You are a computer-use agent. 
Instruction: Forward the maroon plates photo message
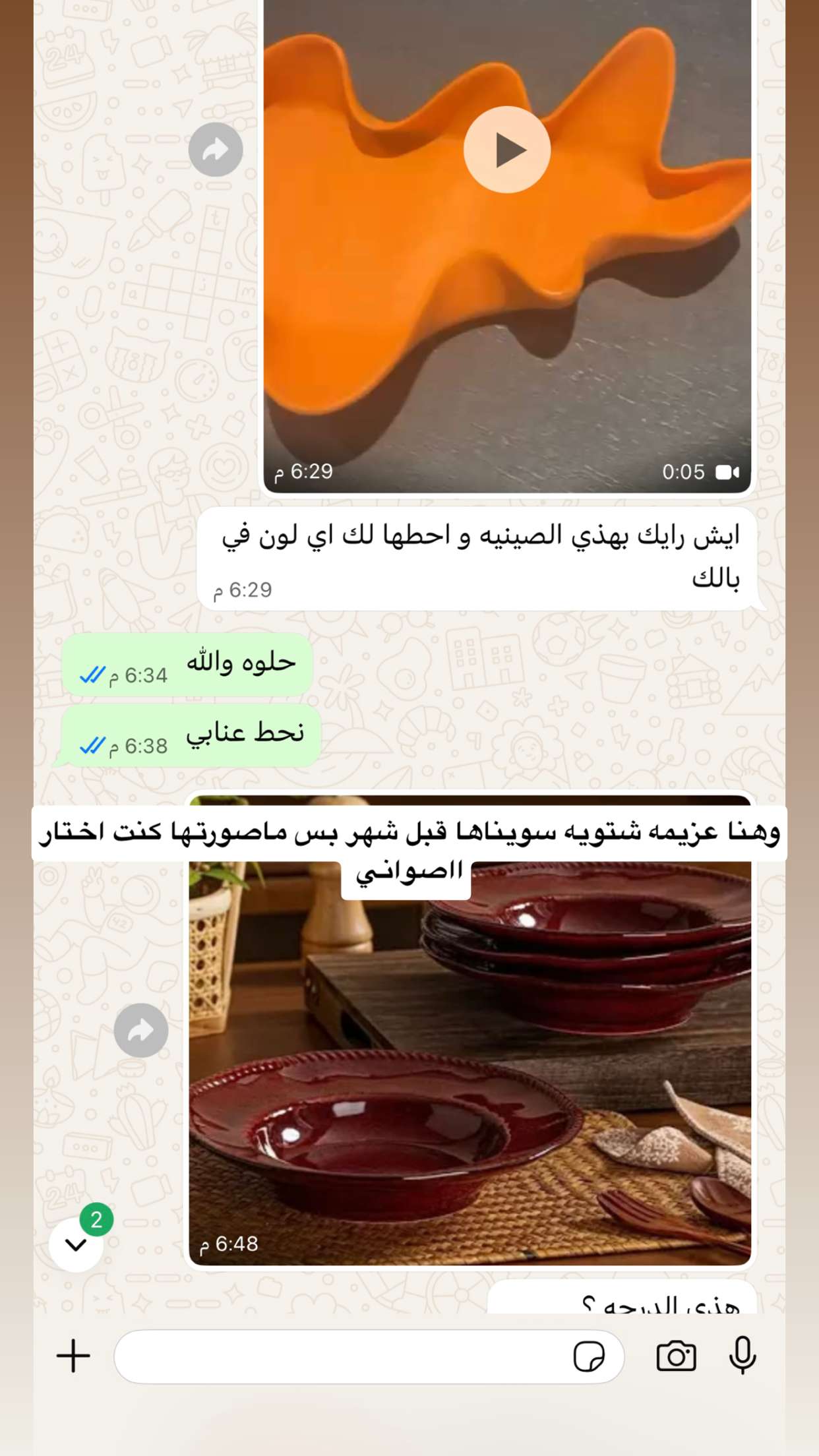(x=141, y=1031)
